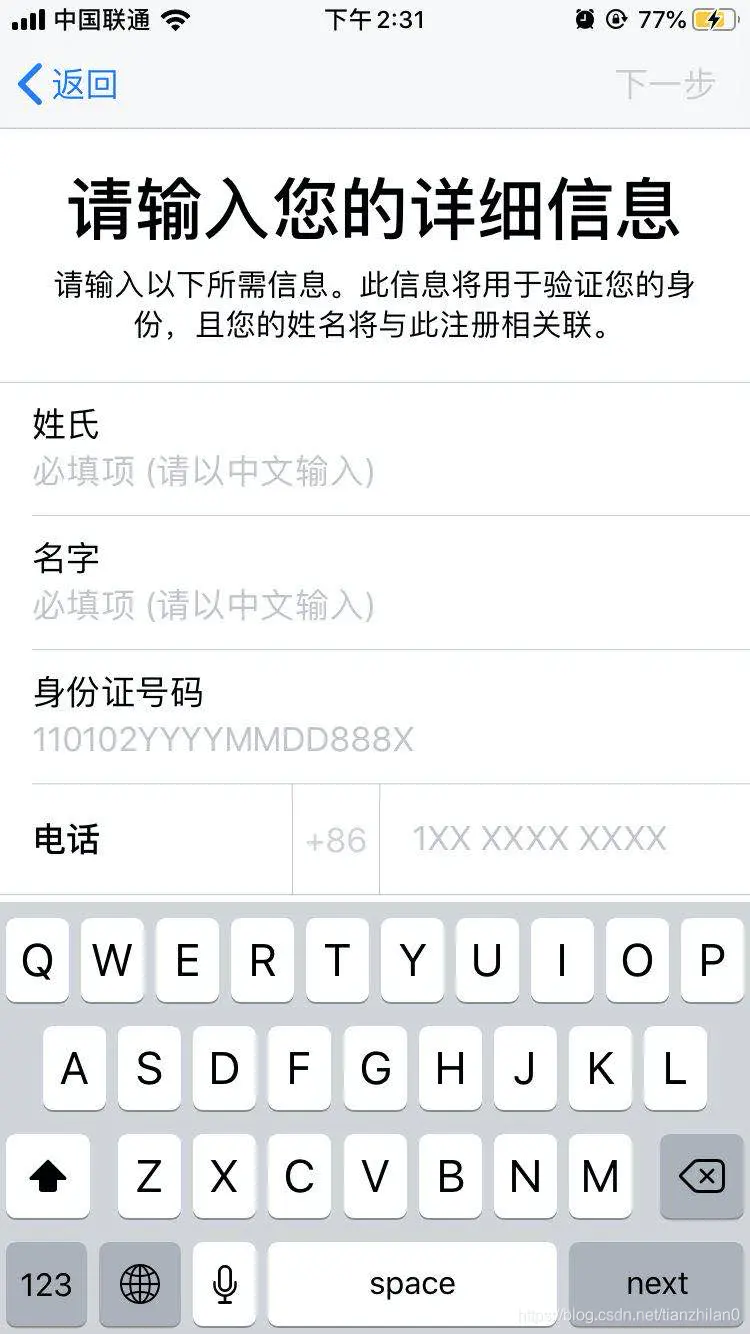Screen dimensions: 750x1334
Task: Tap the space bar
Action: point(412,1284)
